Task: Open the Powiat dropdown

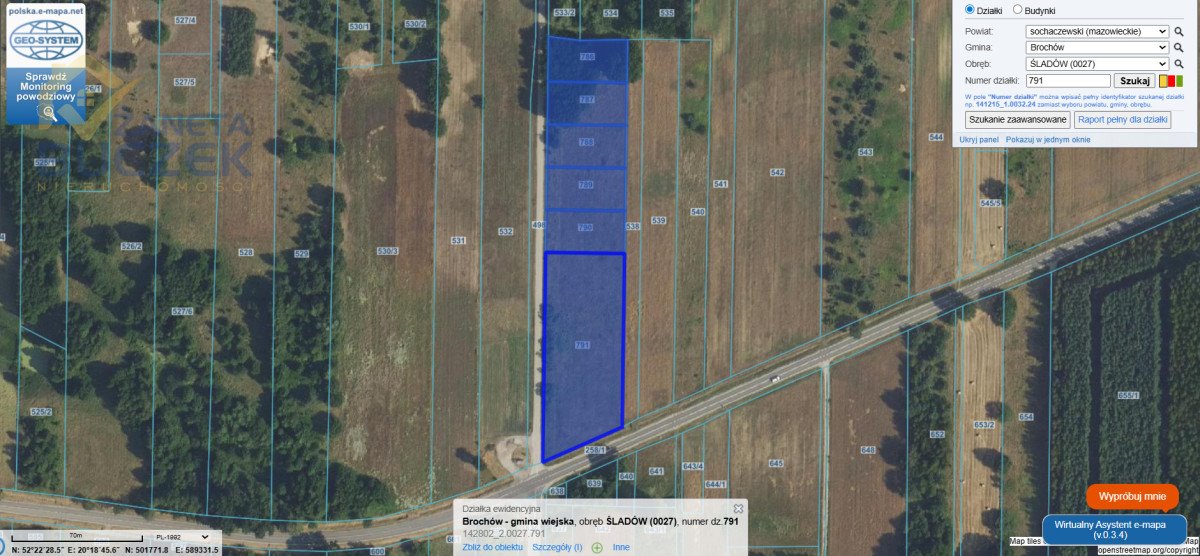Action: coord(1097,31)
